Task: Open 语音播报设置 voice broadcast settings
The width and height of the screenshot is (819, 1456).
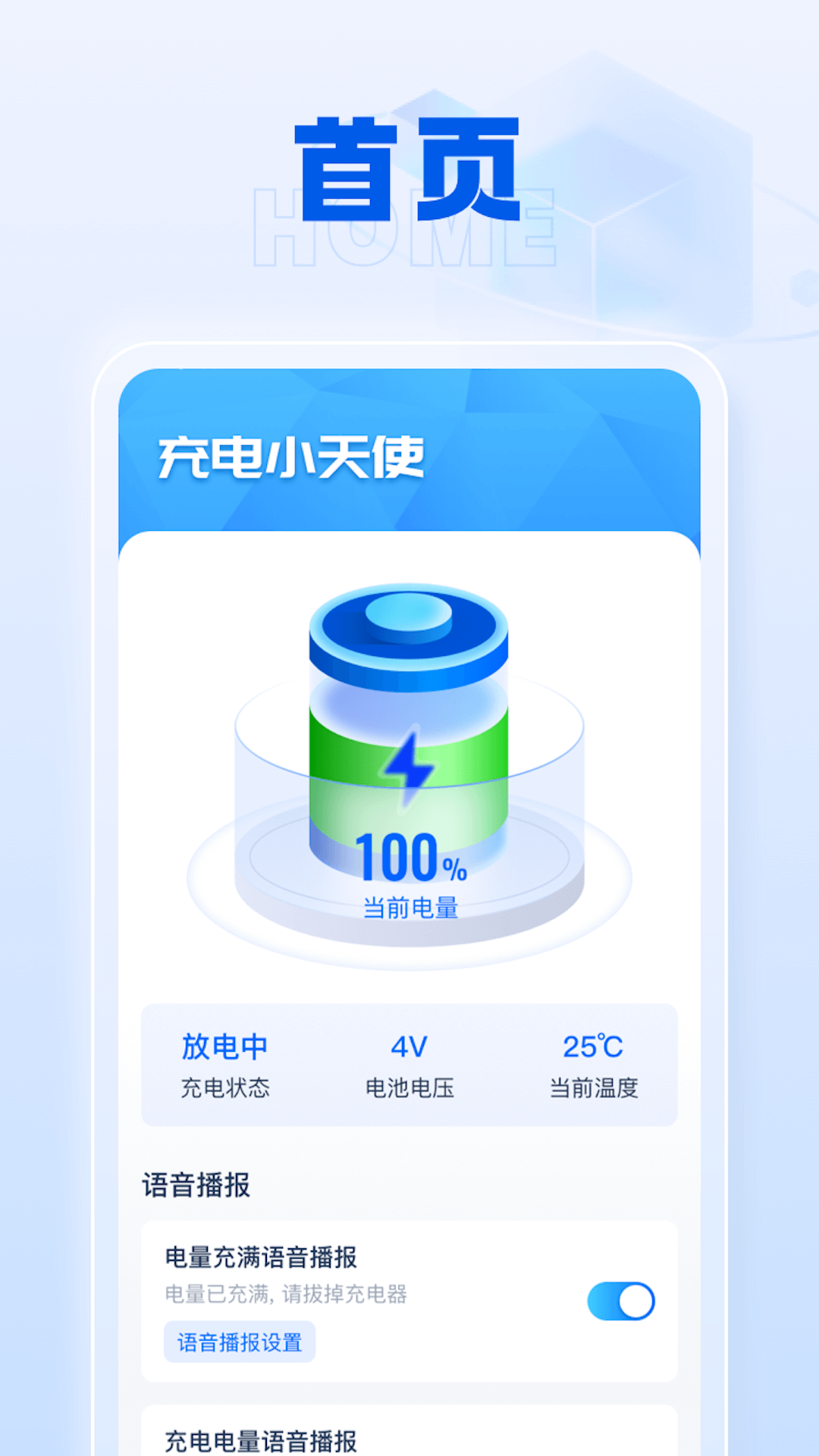Action: point(238,1342)
